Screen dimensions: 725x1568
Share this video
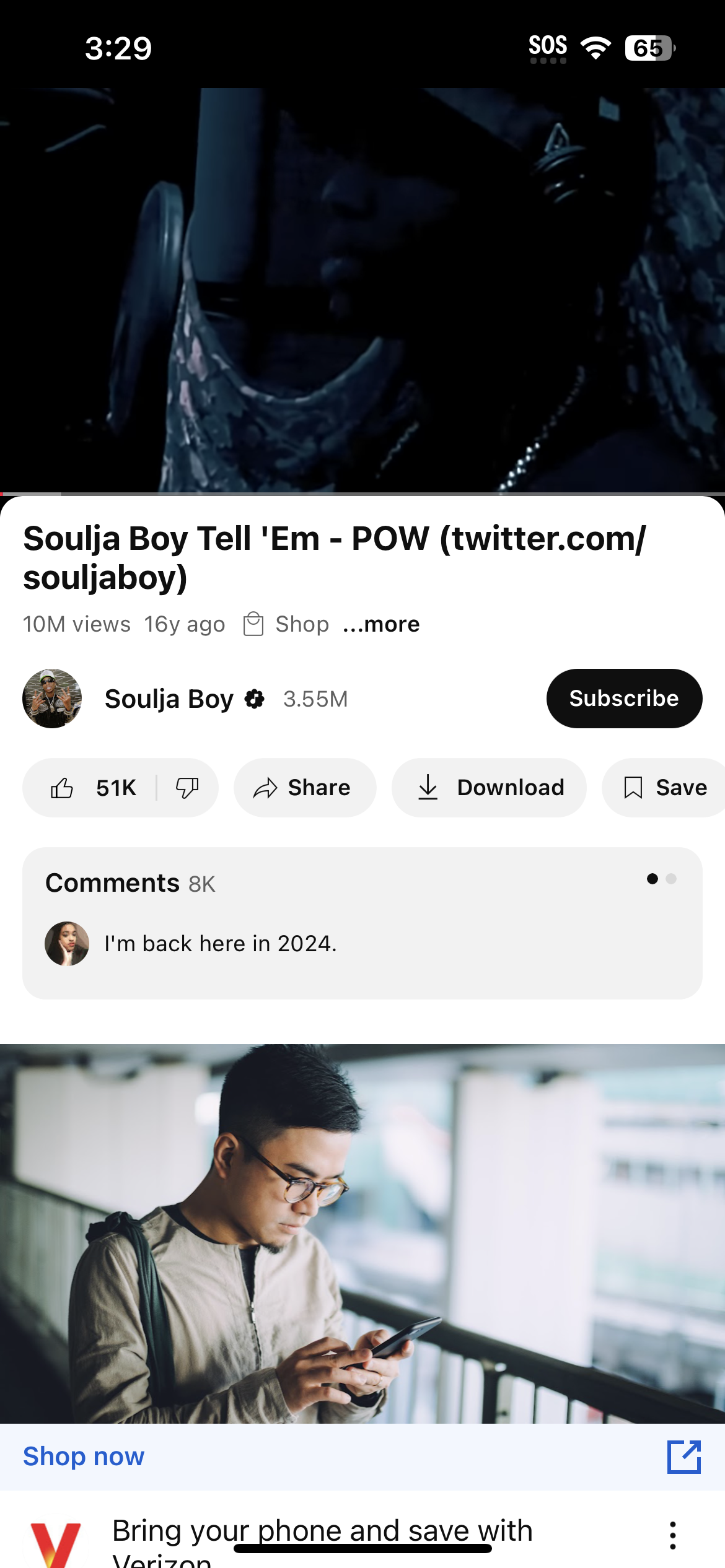304,788
